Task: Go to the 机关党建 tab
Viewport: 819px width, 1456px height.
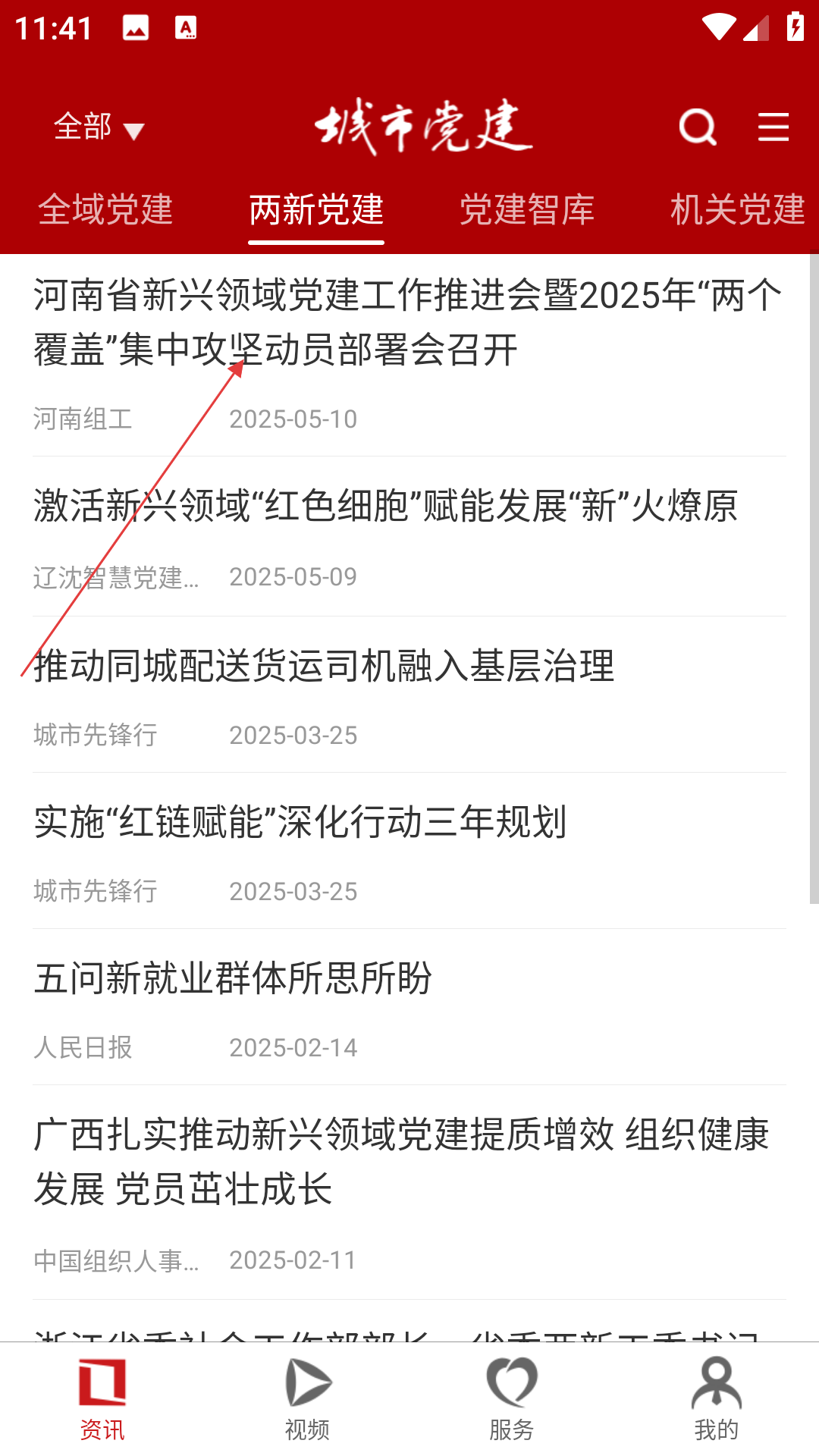Action: click(737, 209)
